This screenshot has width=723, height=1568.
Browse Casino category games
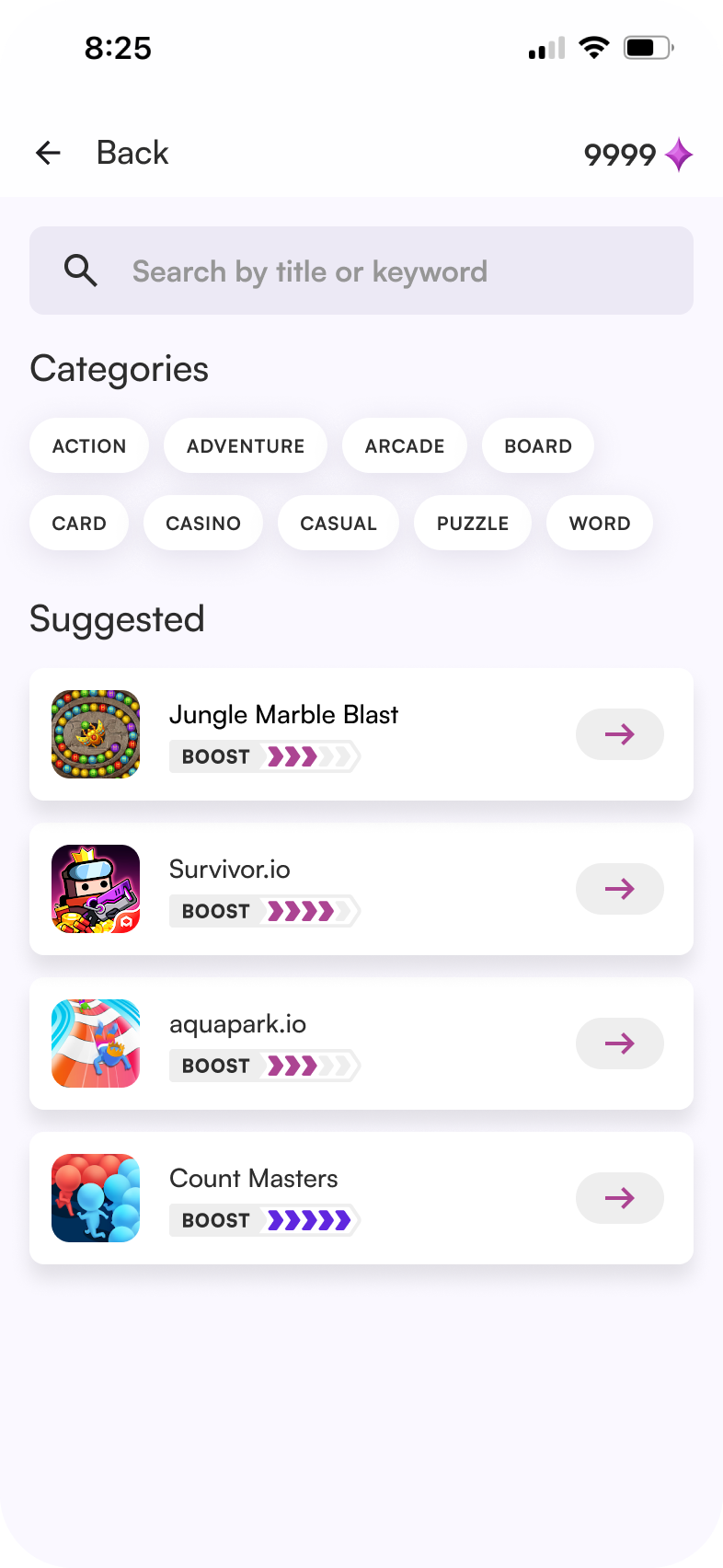pyautogui.click(x=203, y=524)
